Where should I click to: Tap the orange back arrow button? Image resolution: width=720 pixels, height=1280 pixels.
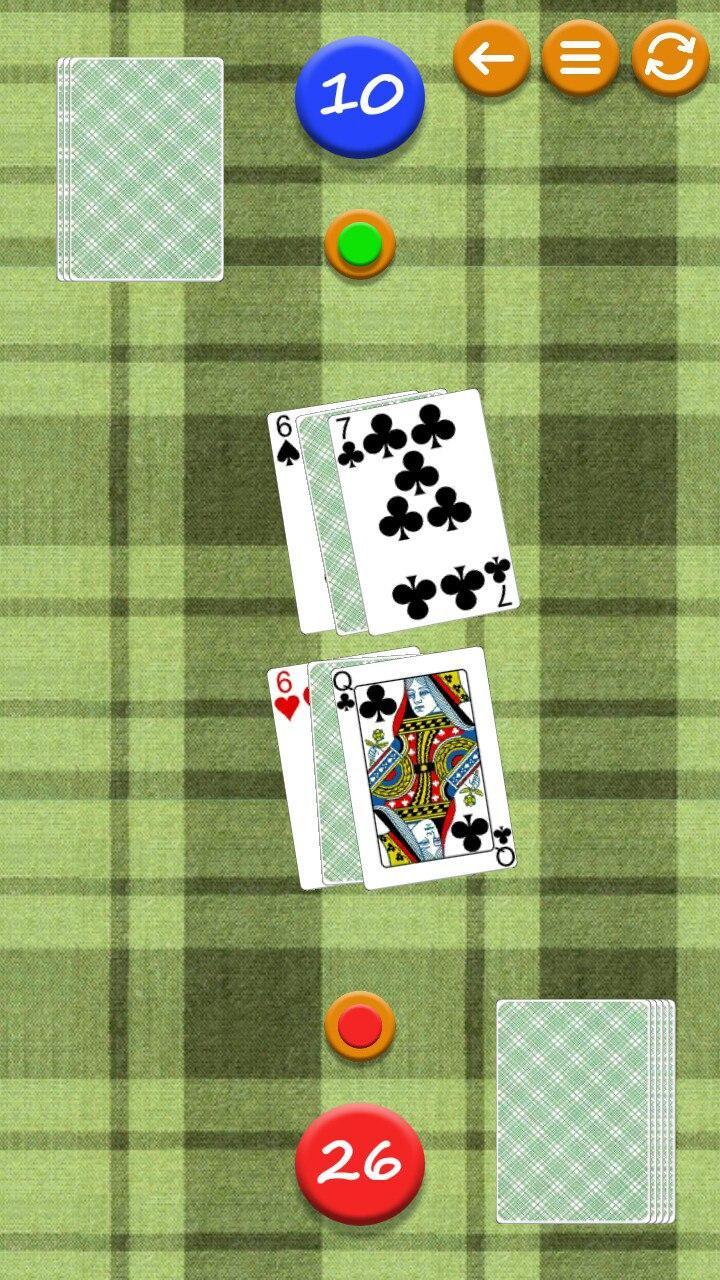coord(491,59)
